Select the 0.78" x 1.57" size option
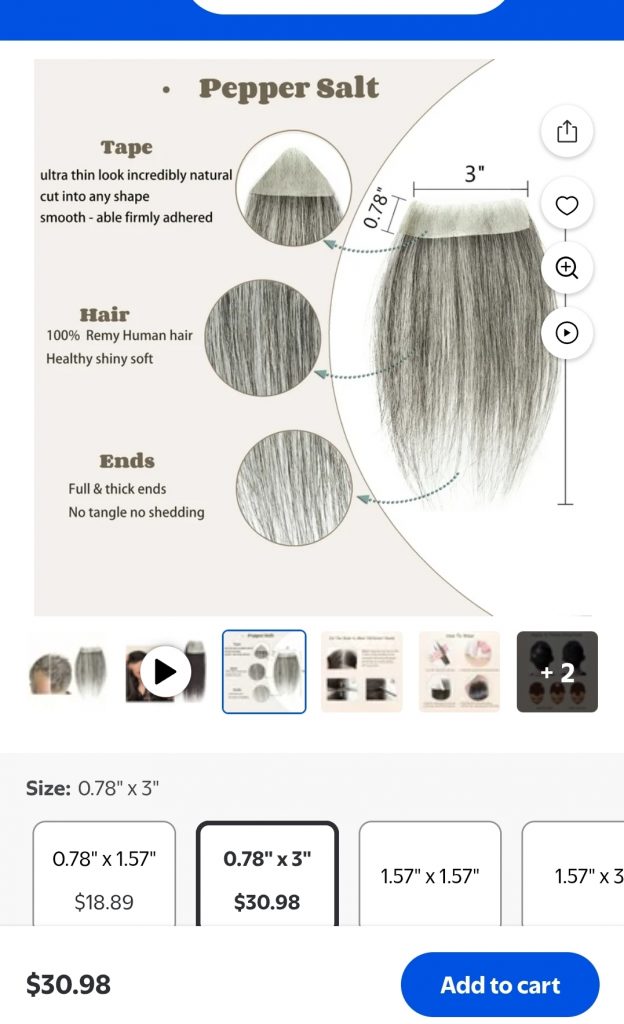Screen dimensions: 624x1024 (104, 876)
